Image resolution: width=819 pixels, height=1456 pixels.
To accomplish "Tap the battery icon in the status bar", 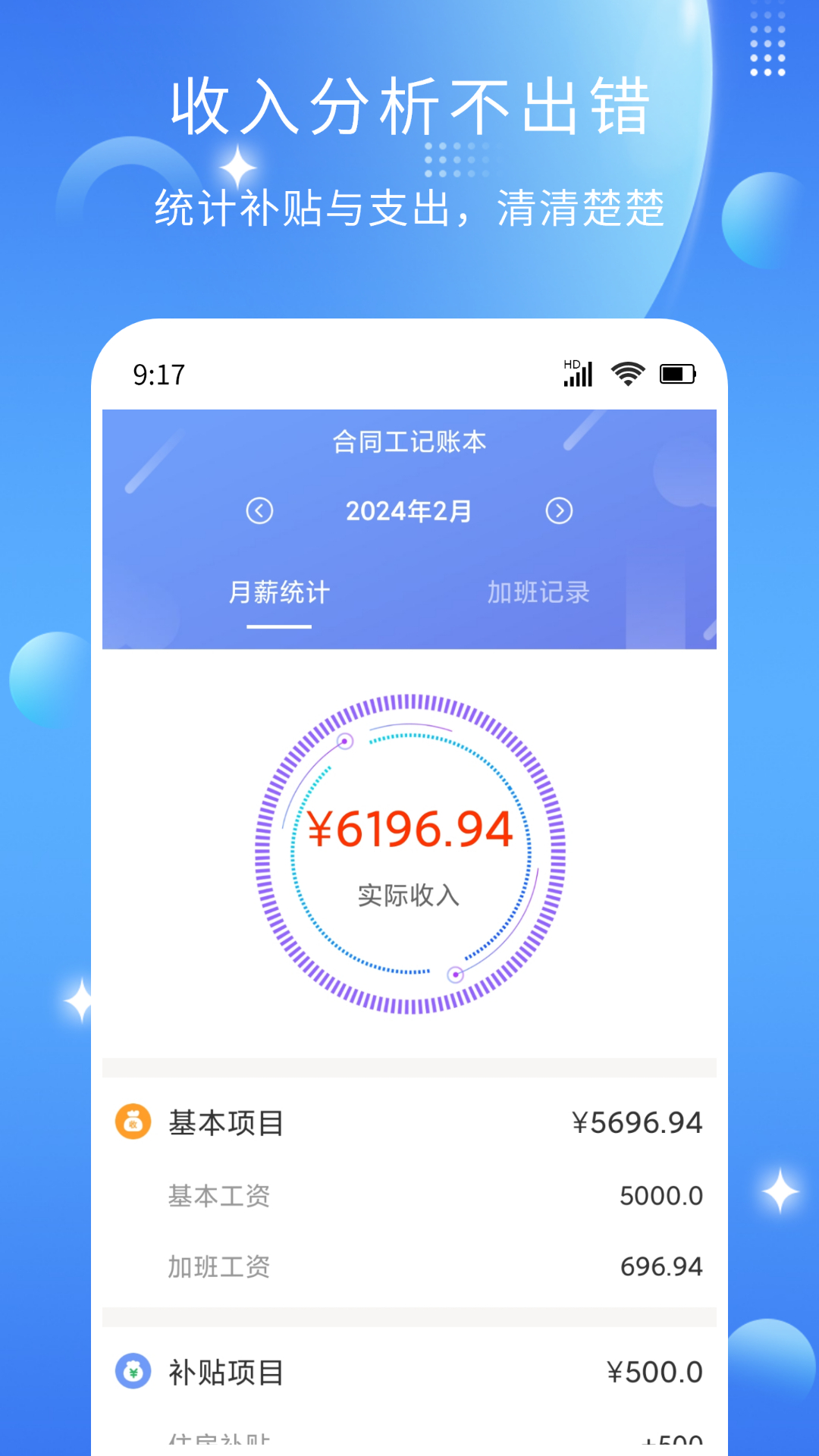I will [677, 372].
